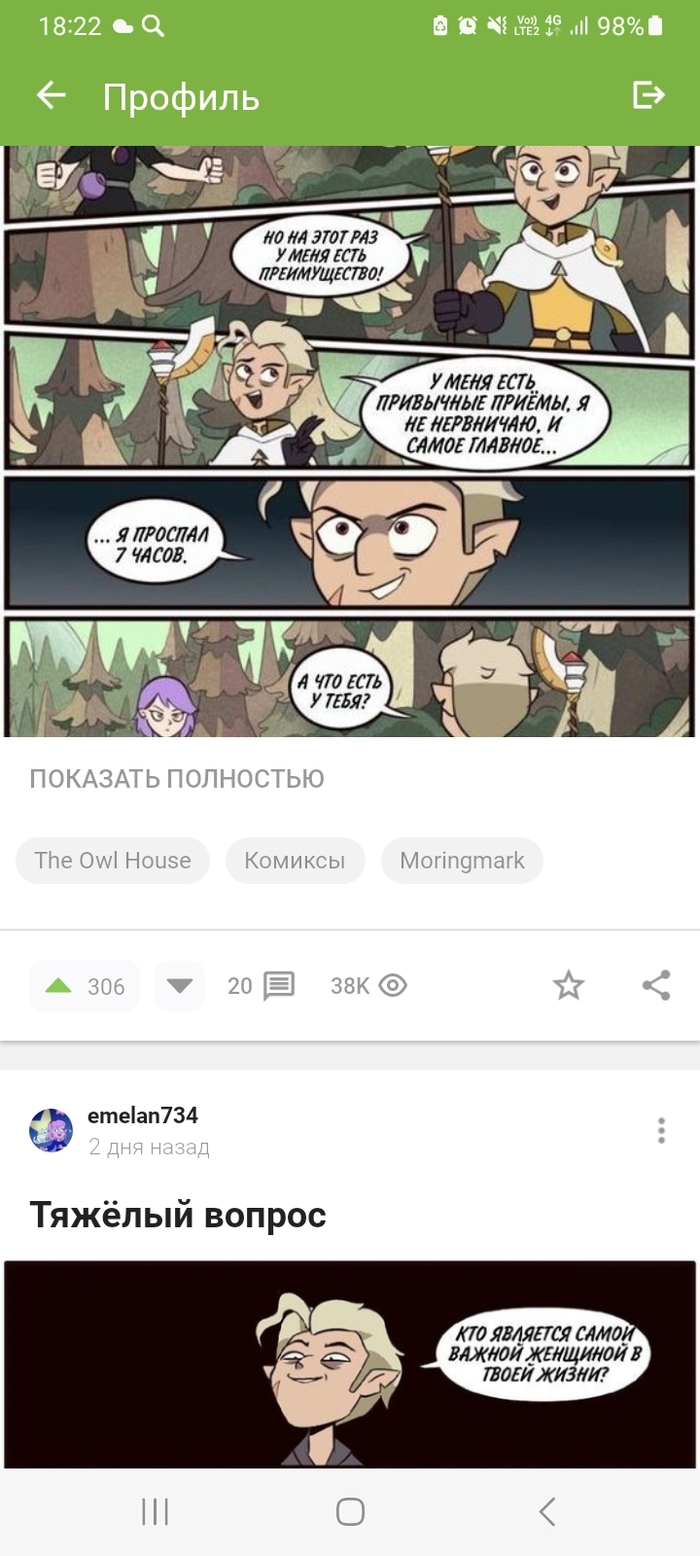Image resolution: width=700 pixels, height=1556 pixels.
Task: Open the Комиксы tag chip
Action: (295, 860)
